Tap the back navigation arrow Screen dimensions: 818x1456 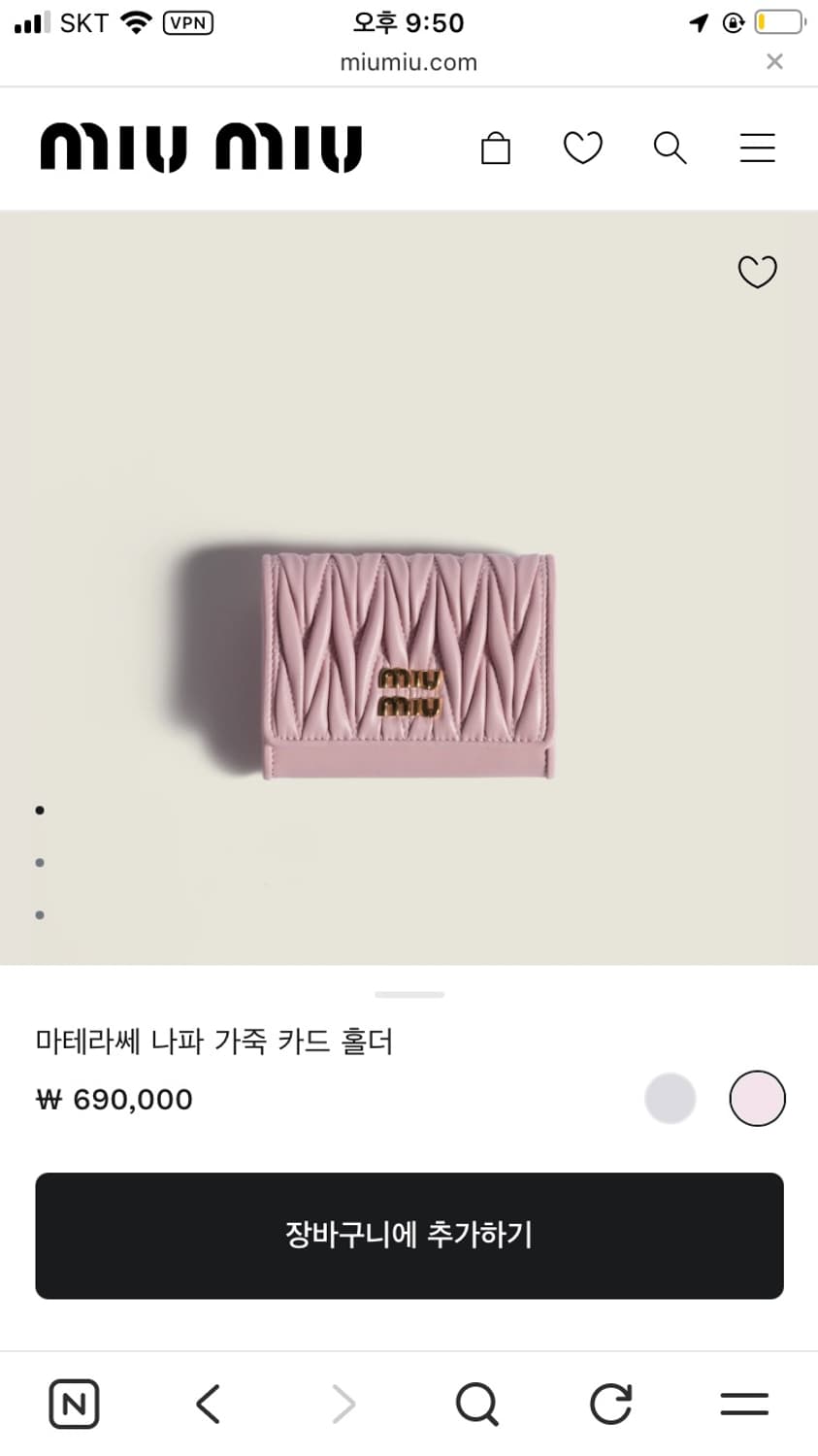[x=207, y=1404]
